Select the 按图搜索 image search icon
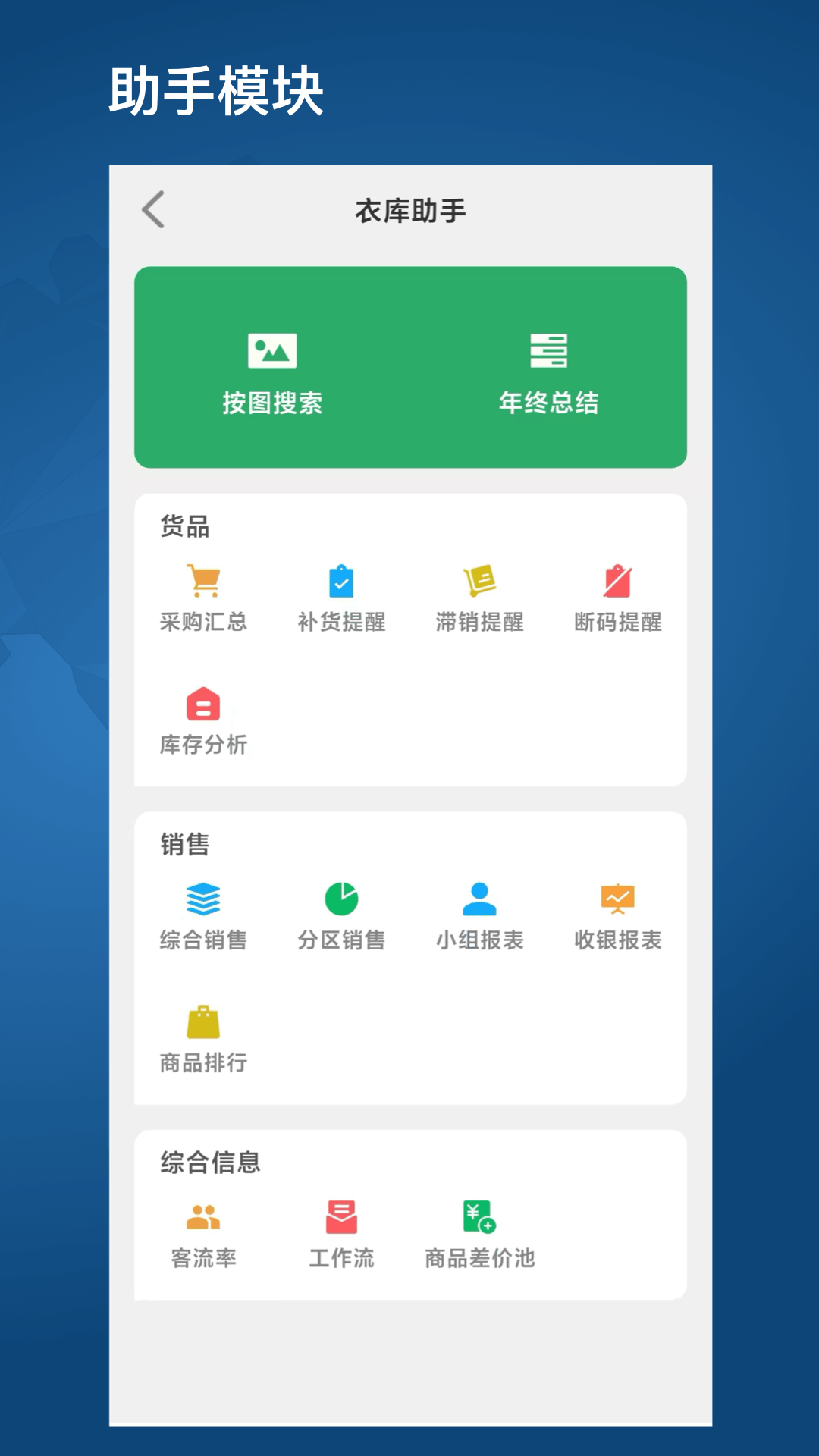The image size is (819, 1456). pos(271,351)
